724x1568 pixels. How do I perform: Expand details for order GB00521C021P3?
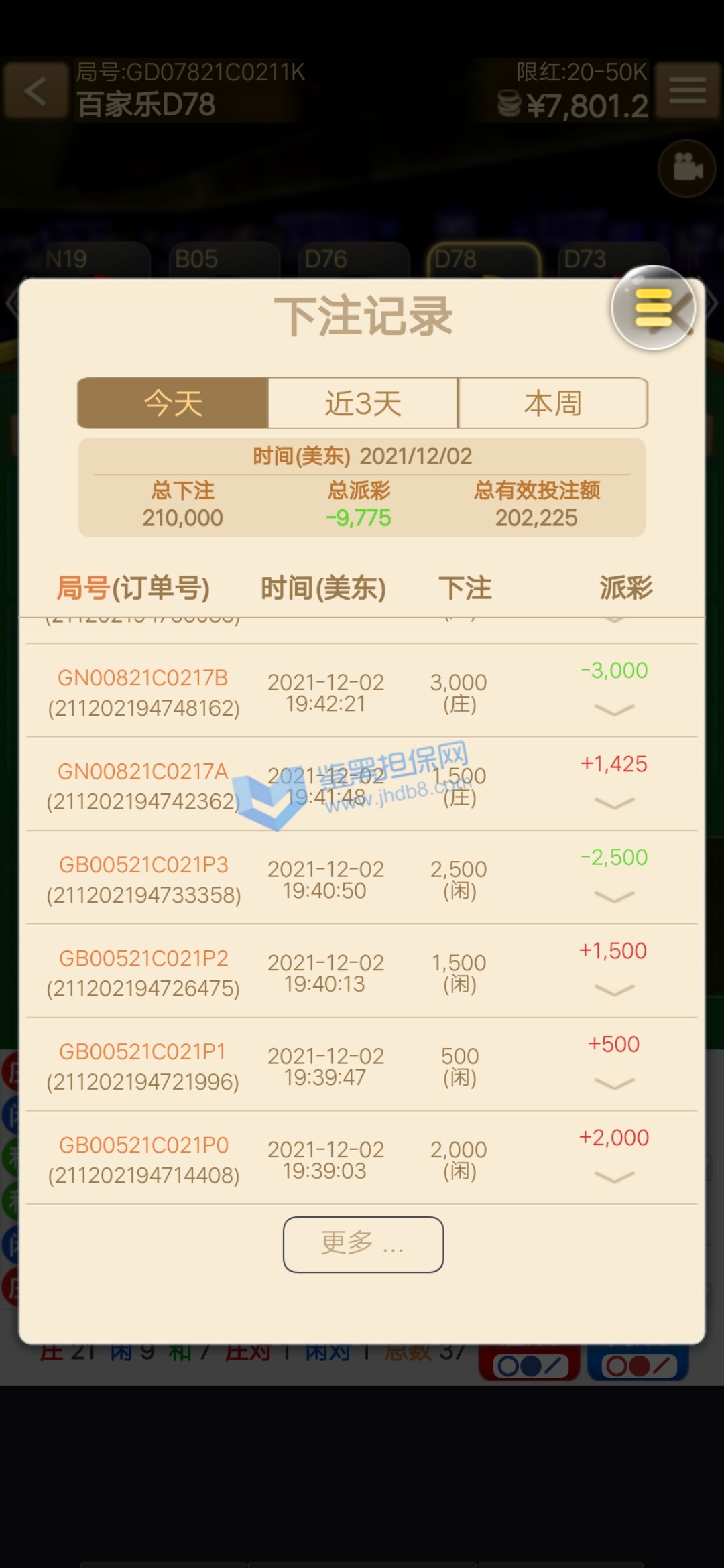tap(614, 897)
